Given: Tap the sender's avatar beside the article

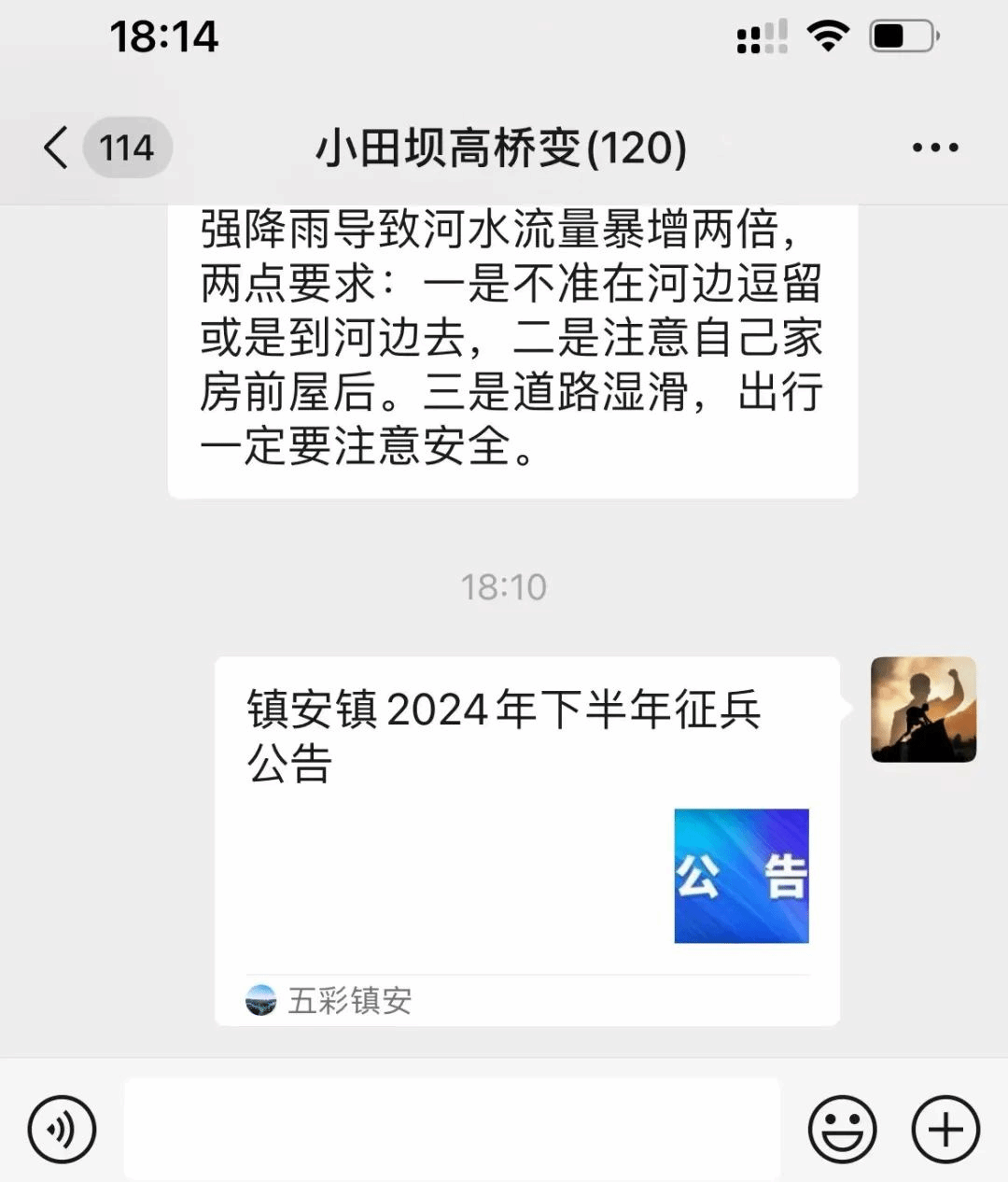Looking at the screenshot, I should (x=923, y=710).
